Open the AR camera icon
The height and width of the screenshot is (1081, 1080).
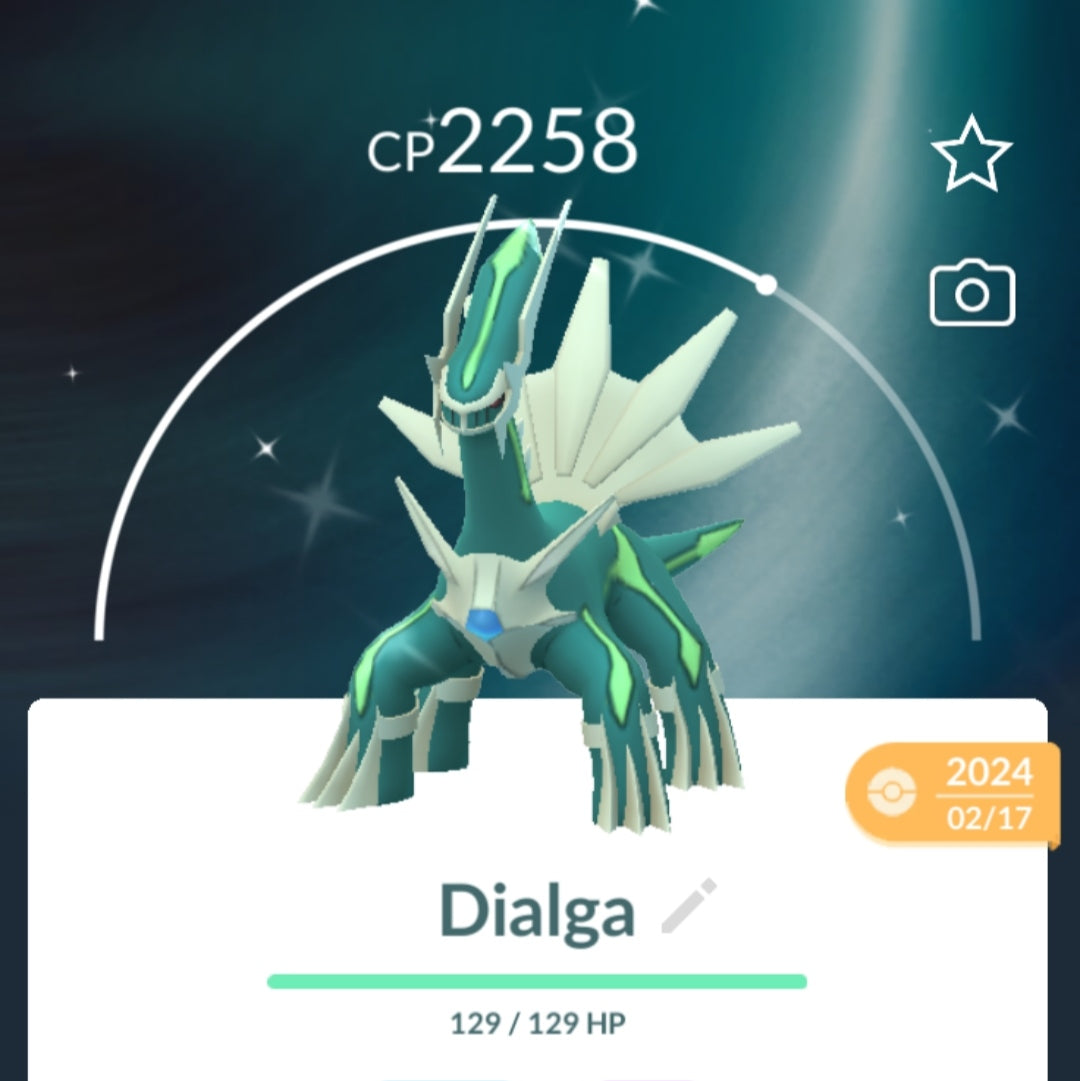click(972, 294)
